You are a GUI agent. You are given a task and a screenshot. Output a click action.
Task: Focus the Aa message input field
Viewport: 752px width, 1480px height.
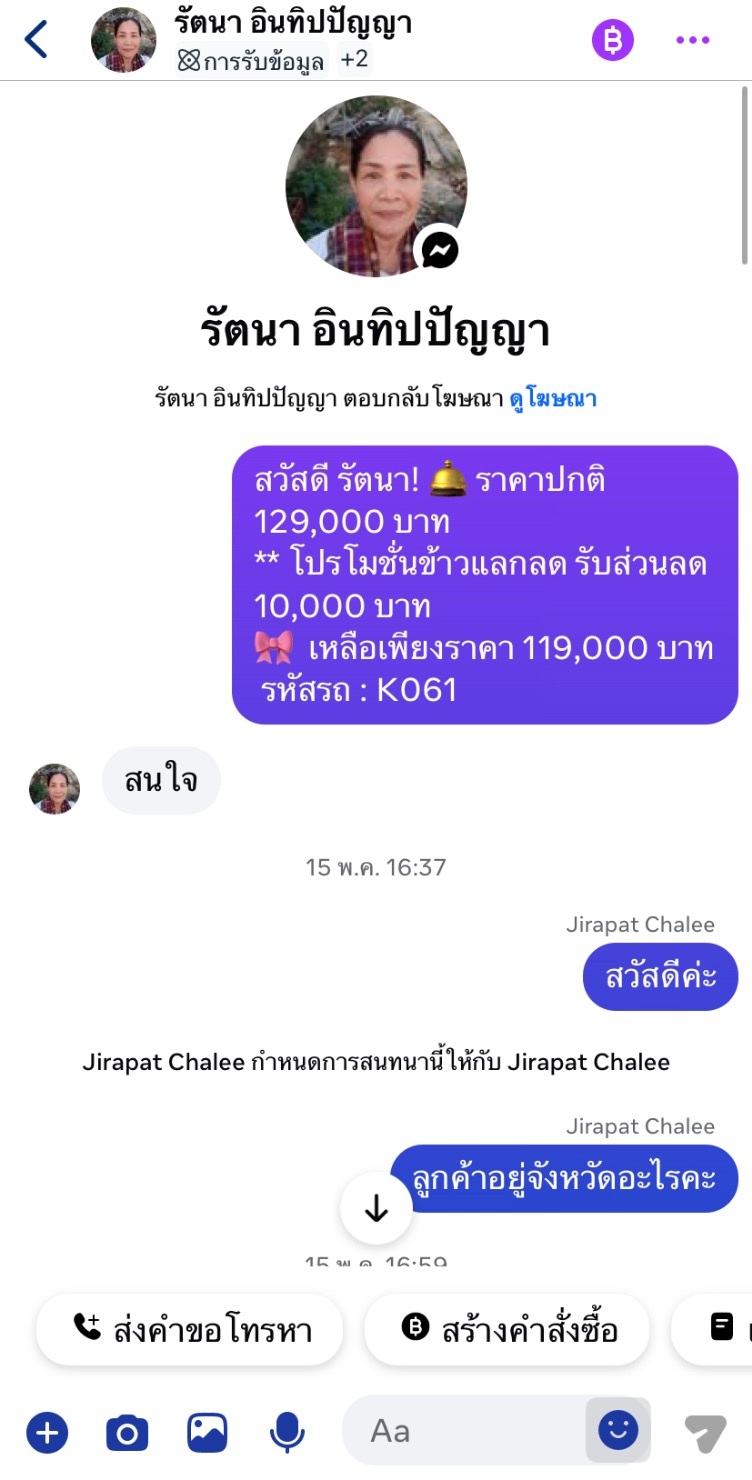click(460, 1431)
